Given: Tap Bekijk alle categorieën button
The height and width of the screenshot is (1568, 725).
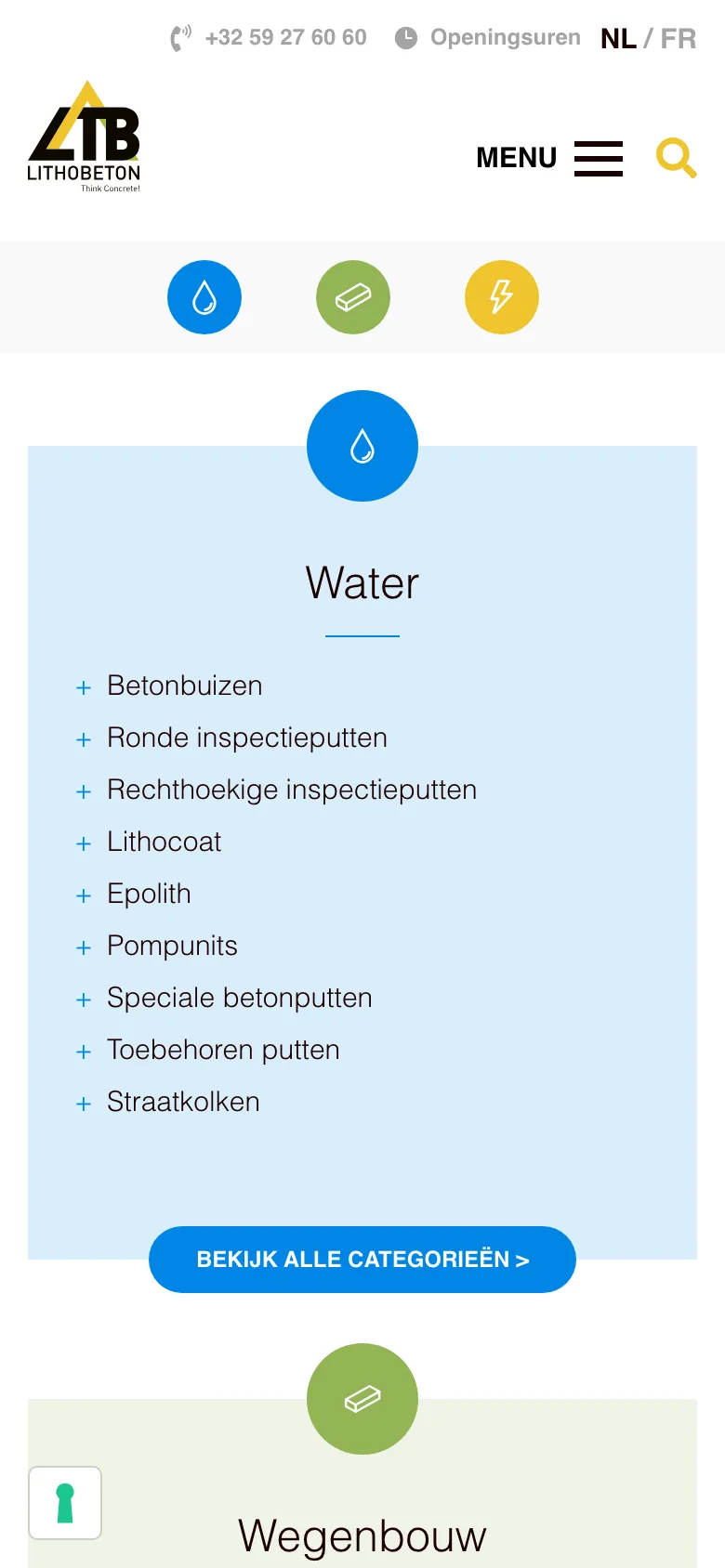Looking at the screenshot, I should point(362,1260).
